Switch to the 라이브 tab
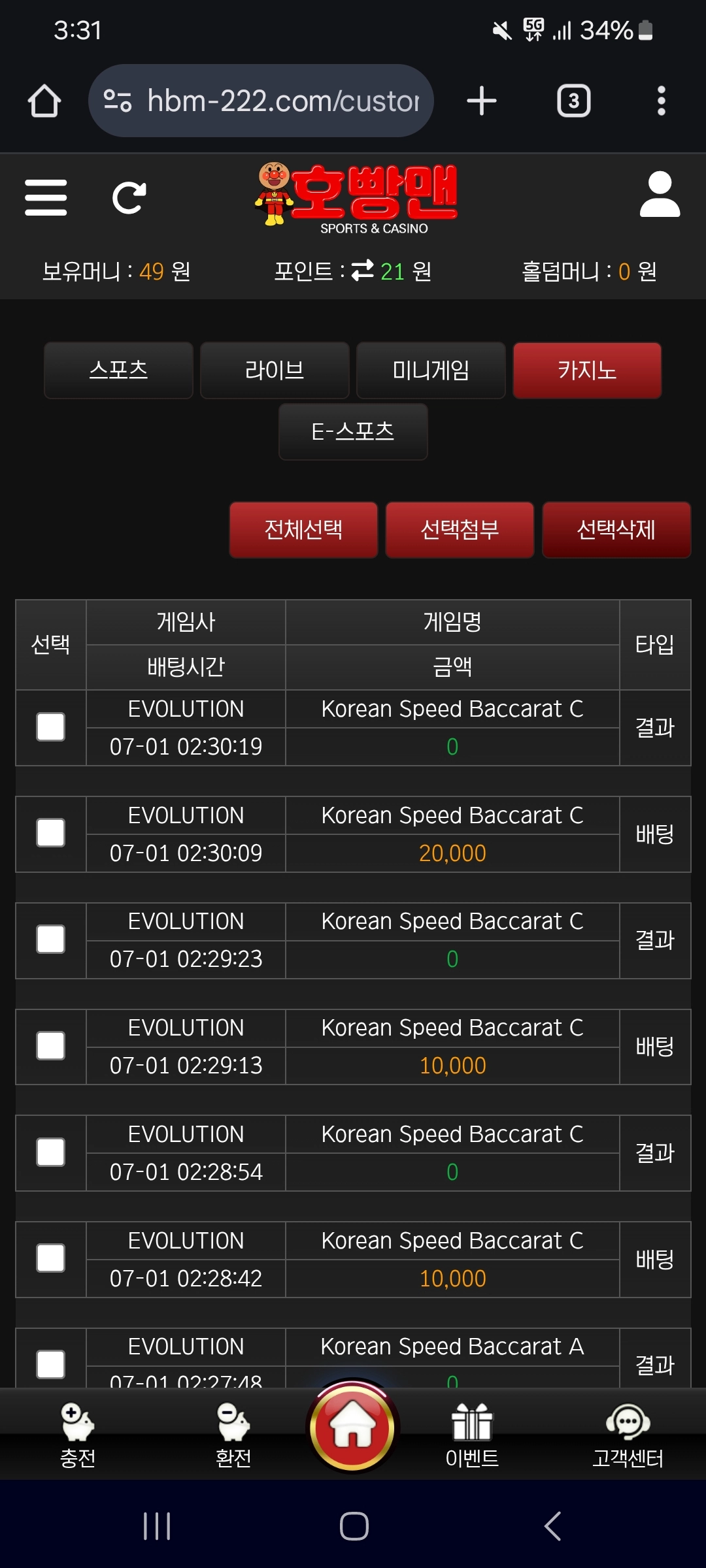The image size is (706, 1568). [x=274, y=370]
